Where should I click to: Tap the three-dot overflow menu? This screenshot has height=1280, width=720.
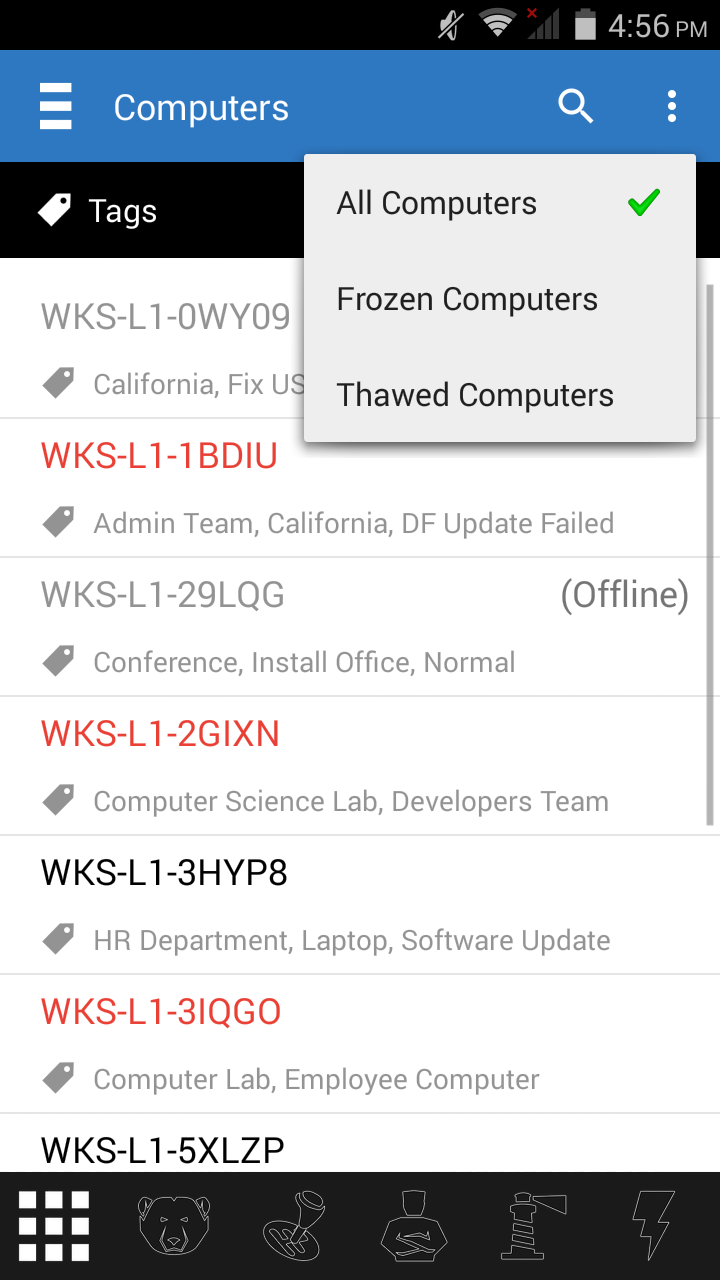pos(671,106)
